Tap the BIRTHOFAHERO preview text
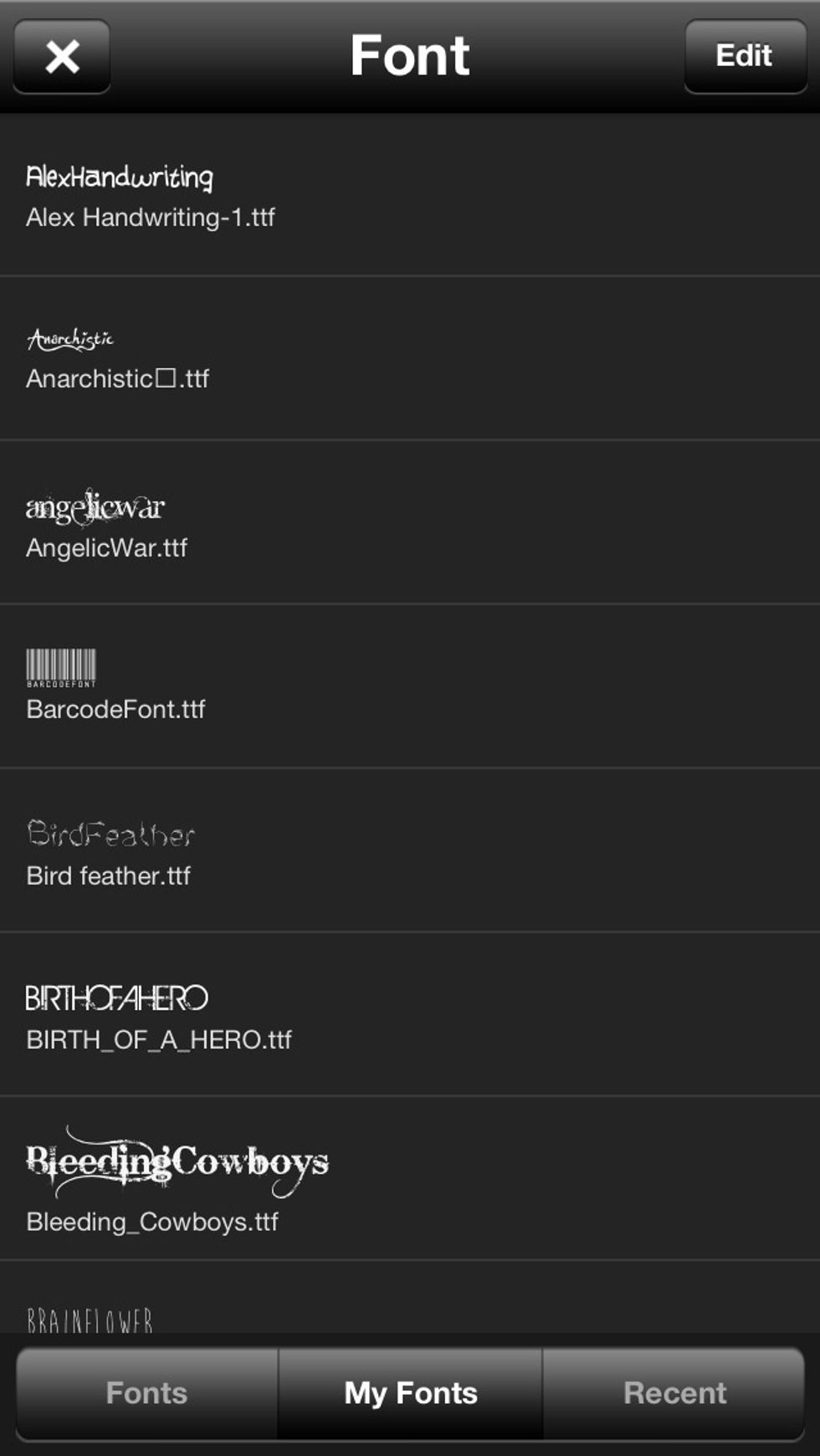820x1456 pixels. pos(115,997)
